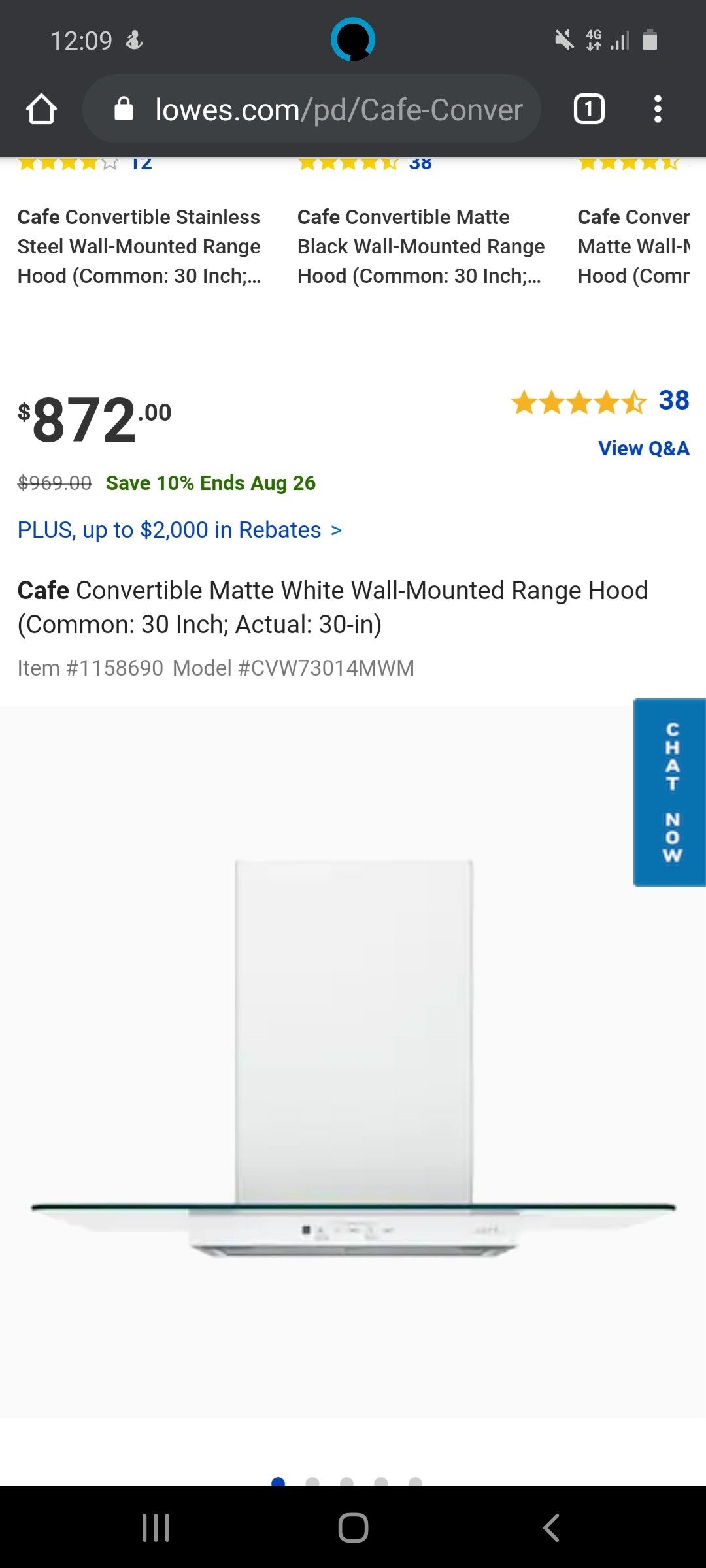Open the browser home page
This screenshot has height=1568, width=706.
click(x=41, y=109)
